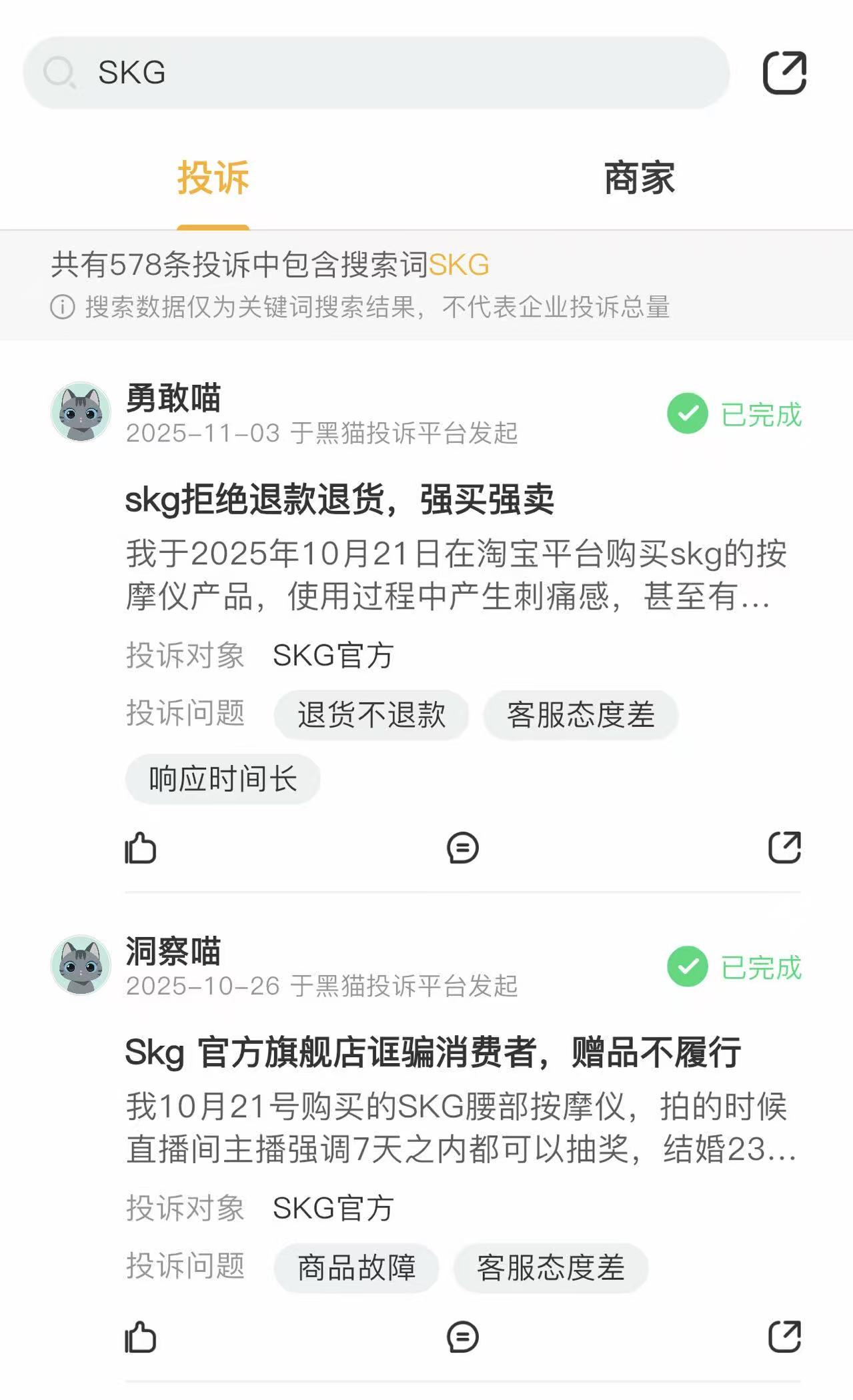853x1400 pixels.
Task: View 洞察喵's profile avatar
Action: point(81,965)
